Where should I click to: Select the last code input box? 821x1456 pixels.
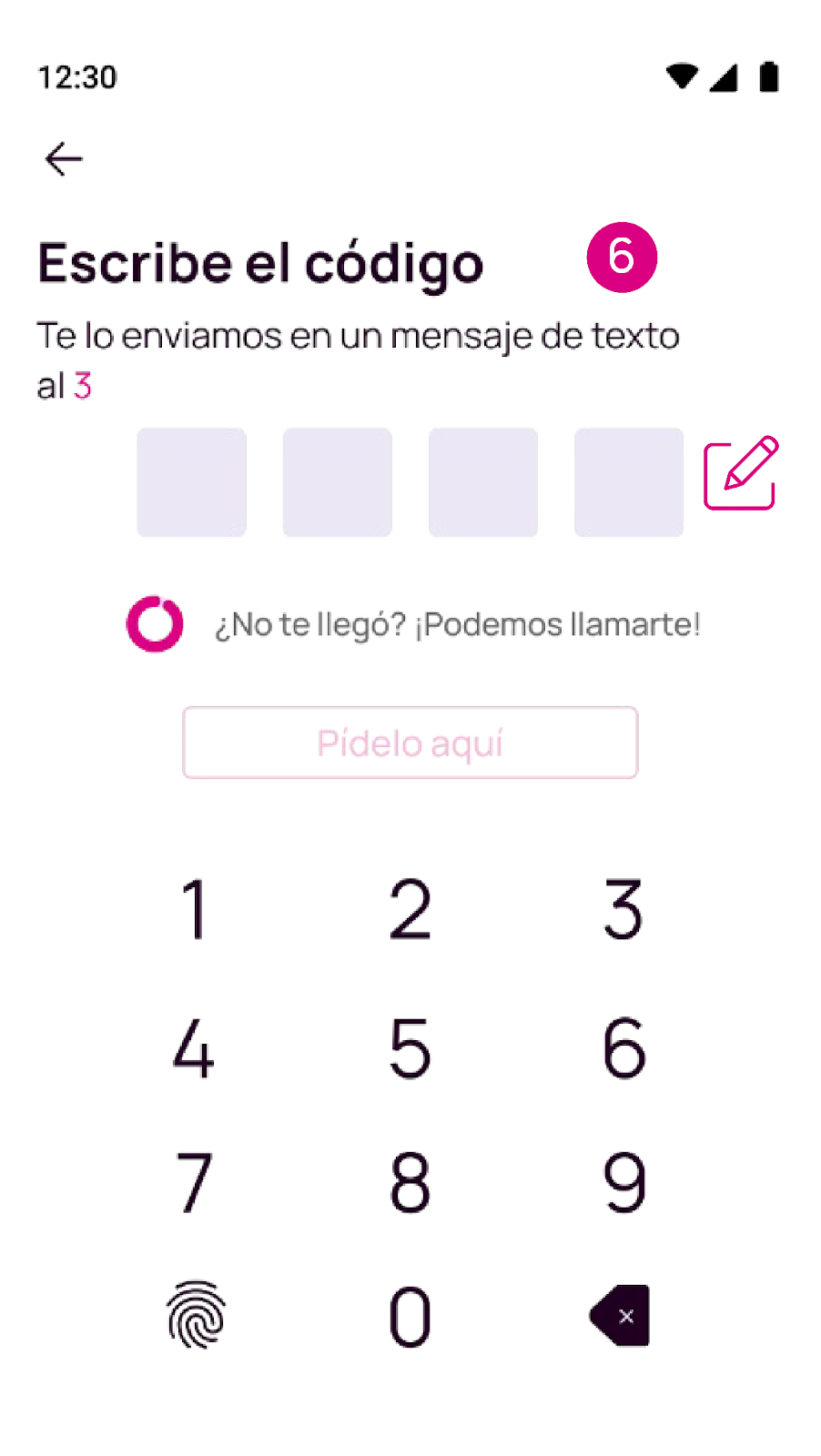click(x=628, y=482)
